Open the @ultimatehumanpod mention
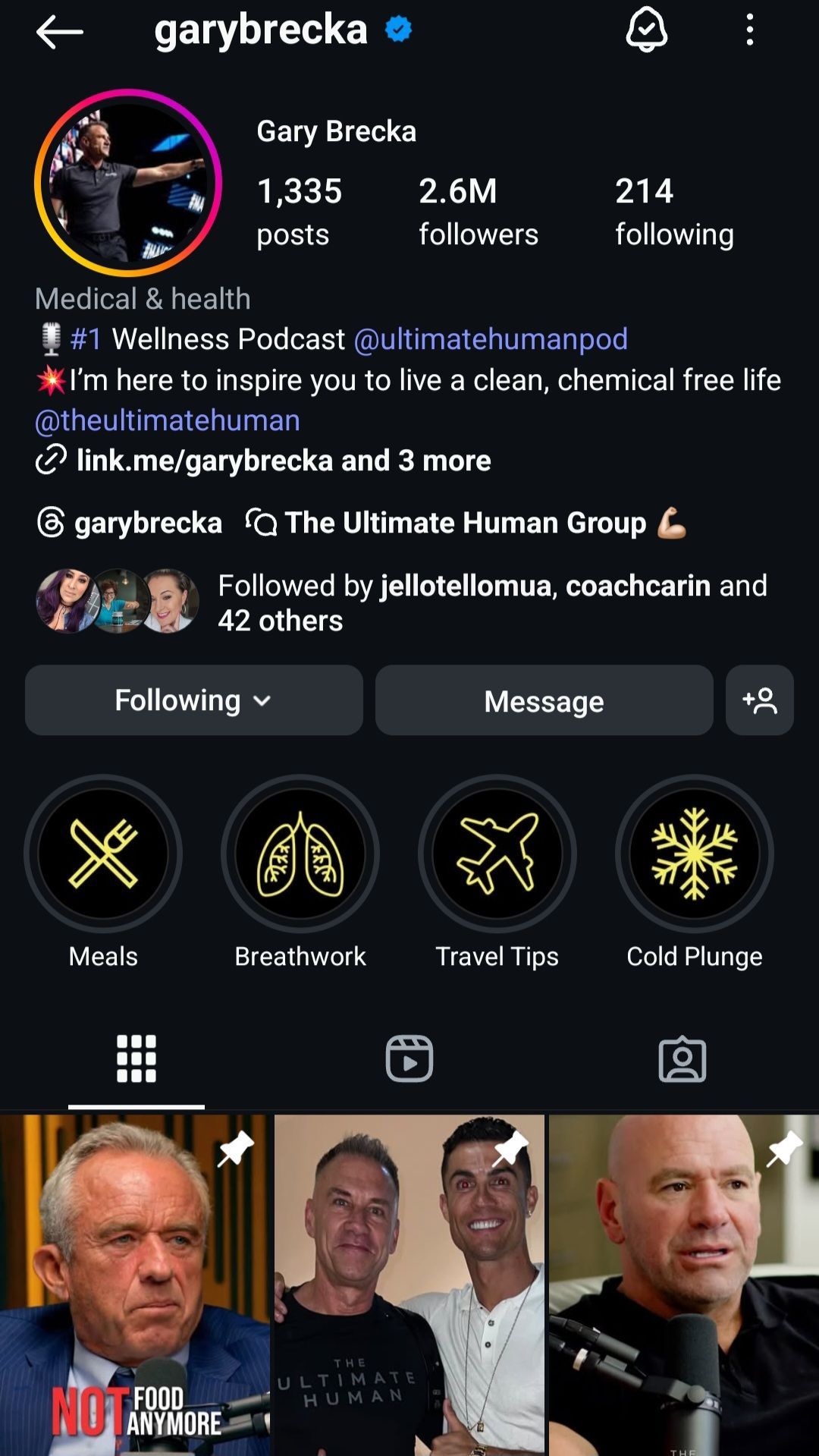819x1456 pixels. [x=491, y=339]
